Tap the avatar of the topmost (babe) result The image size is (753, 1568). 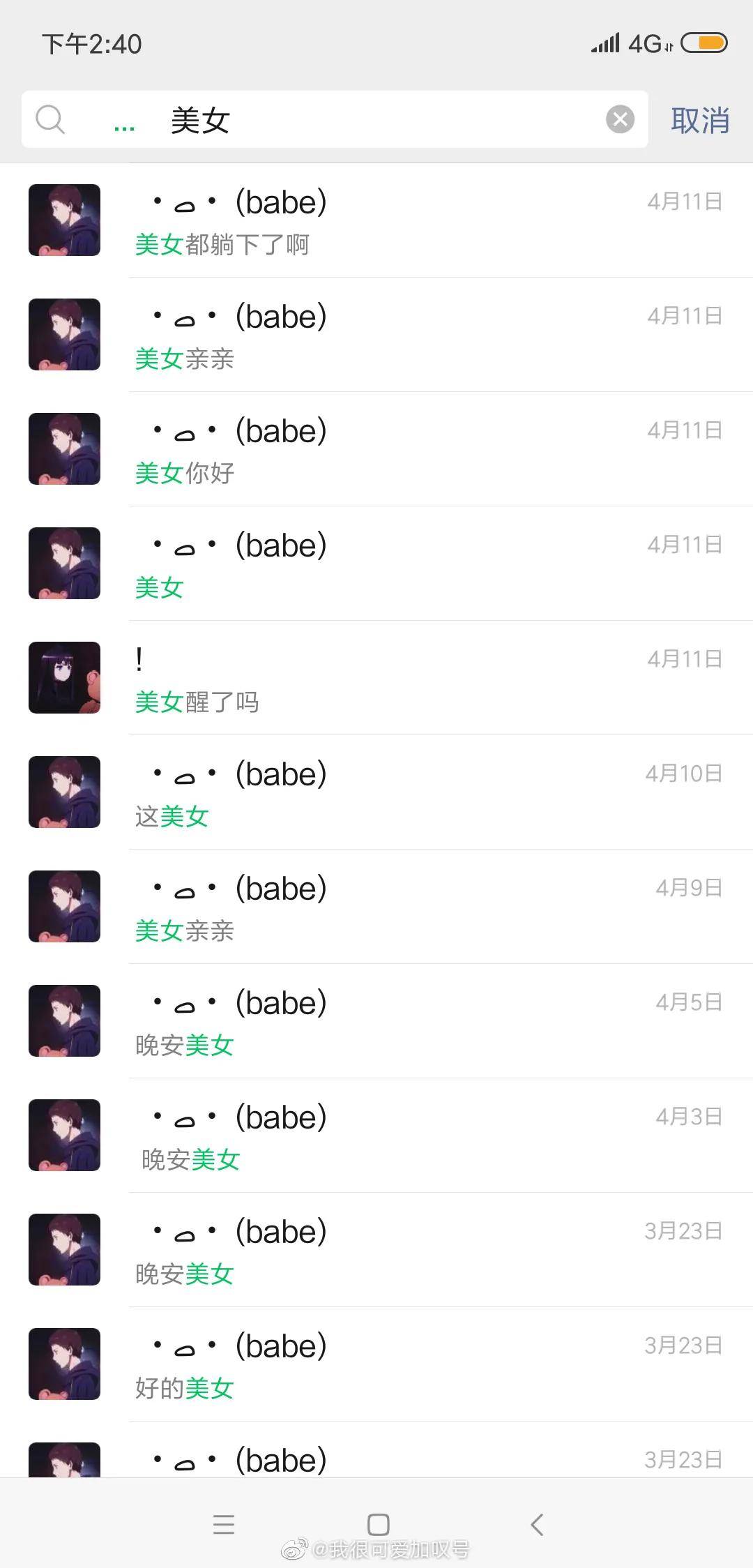[63, 221]
